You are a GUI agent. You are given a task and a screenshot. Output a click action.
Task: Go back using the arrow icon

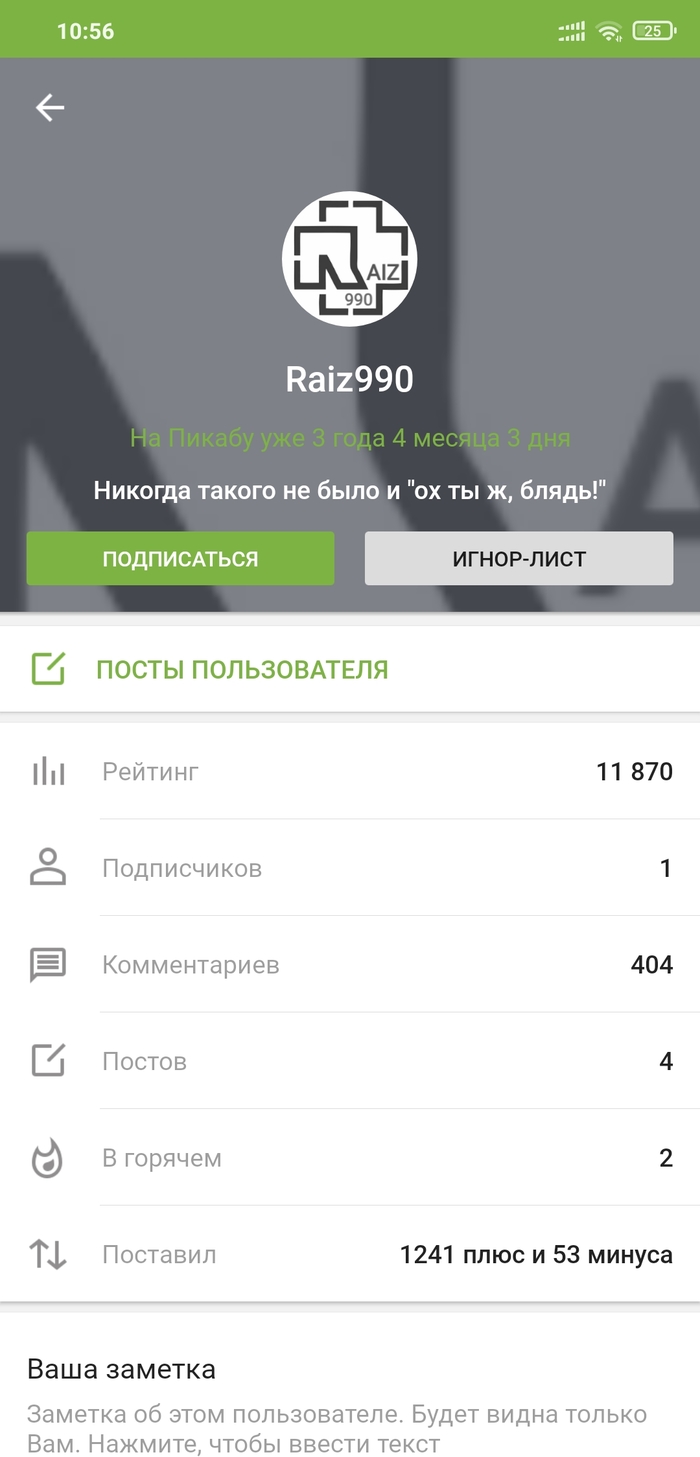pos(50,108)
